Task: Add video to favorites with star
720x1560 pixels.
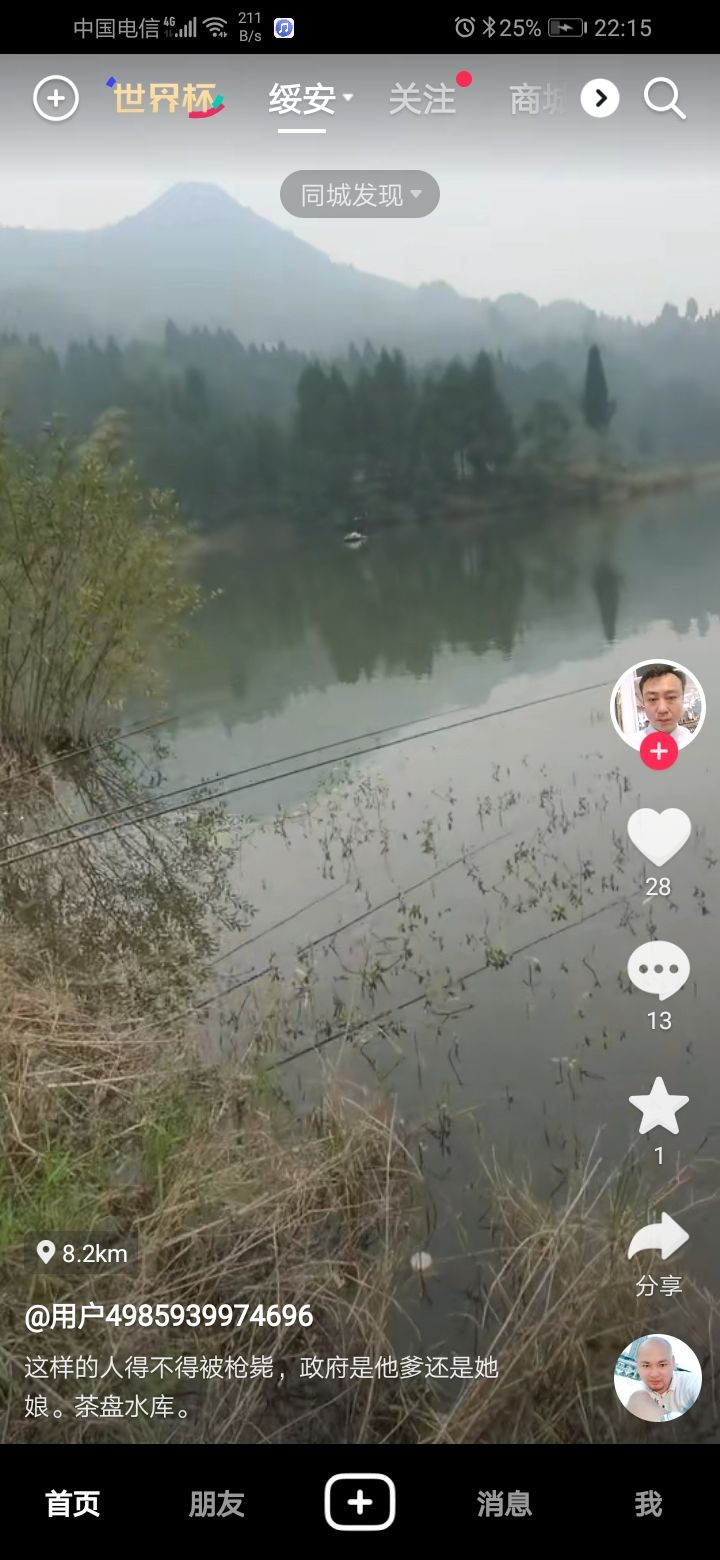Action: tap(658, 1106)
